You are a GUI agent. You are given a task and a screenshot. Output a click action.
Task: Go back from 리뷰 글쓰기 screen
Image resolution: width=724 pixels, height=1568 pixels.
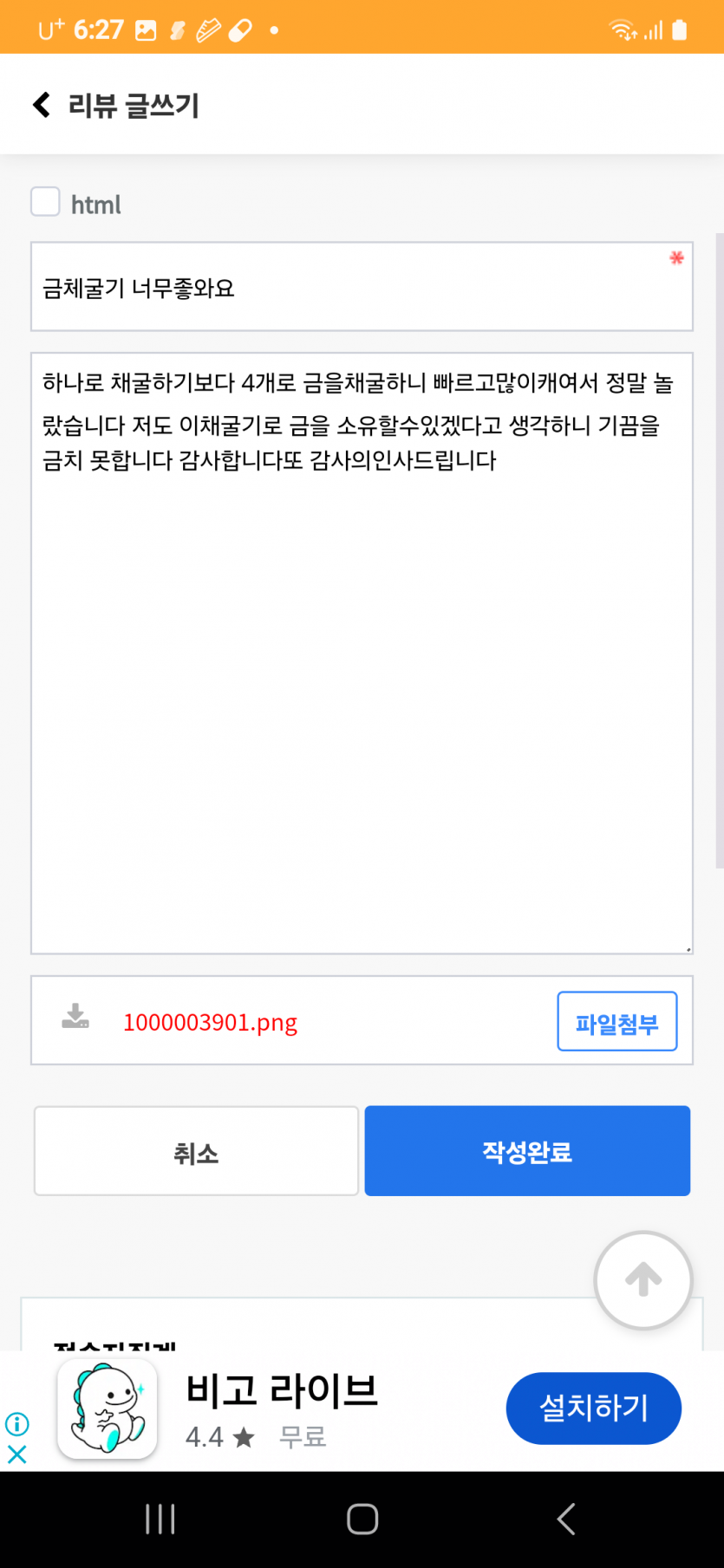tap(42, 105)
